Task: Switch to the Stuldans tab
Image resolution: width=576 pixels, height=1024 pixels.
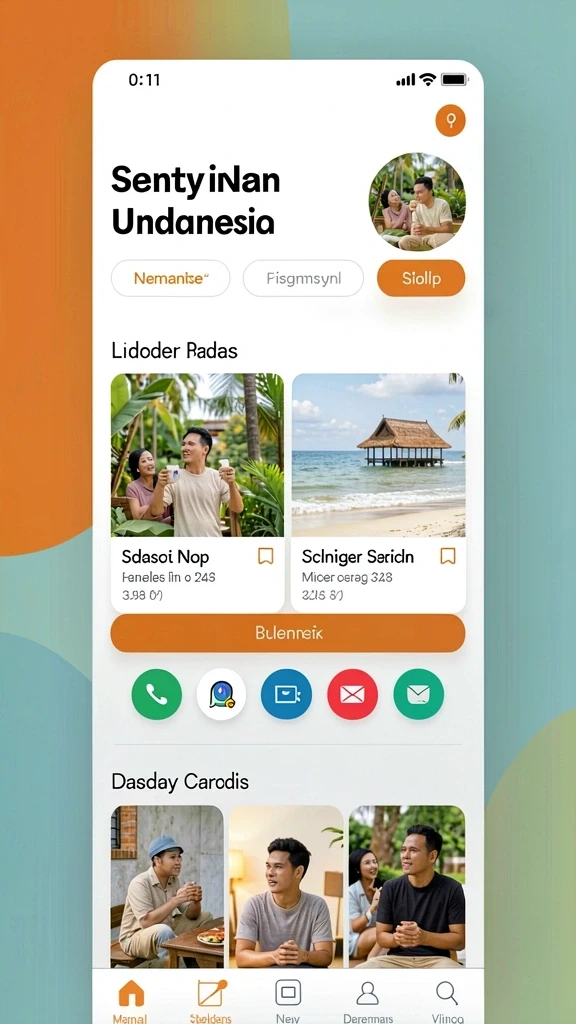Action: (x=209, y=1000)
